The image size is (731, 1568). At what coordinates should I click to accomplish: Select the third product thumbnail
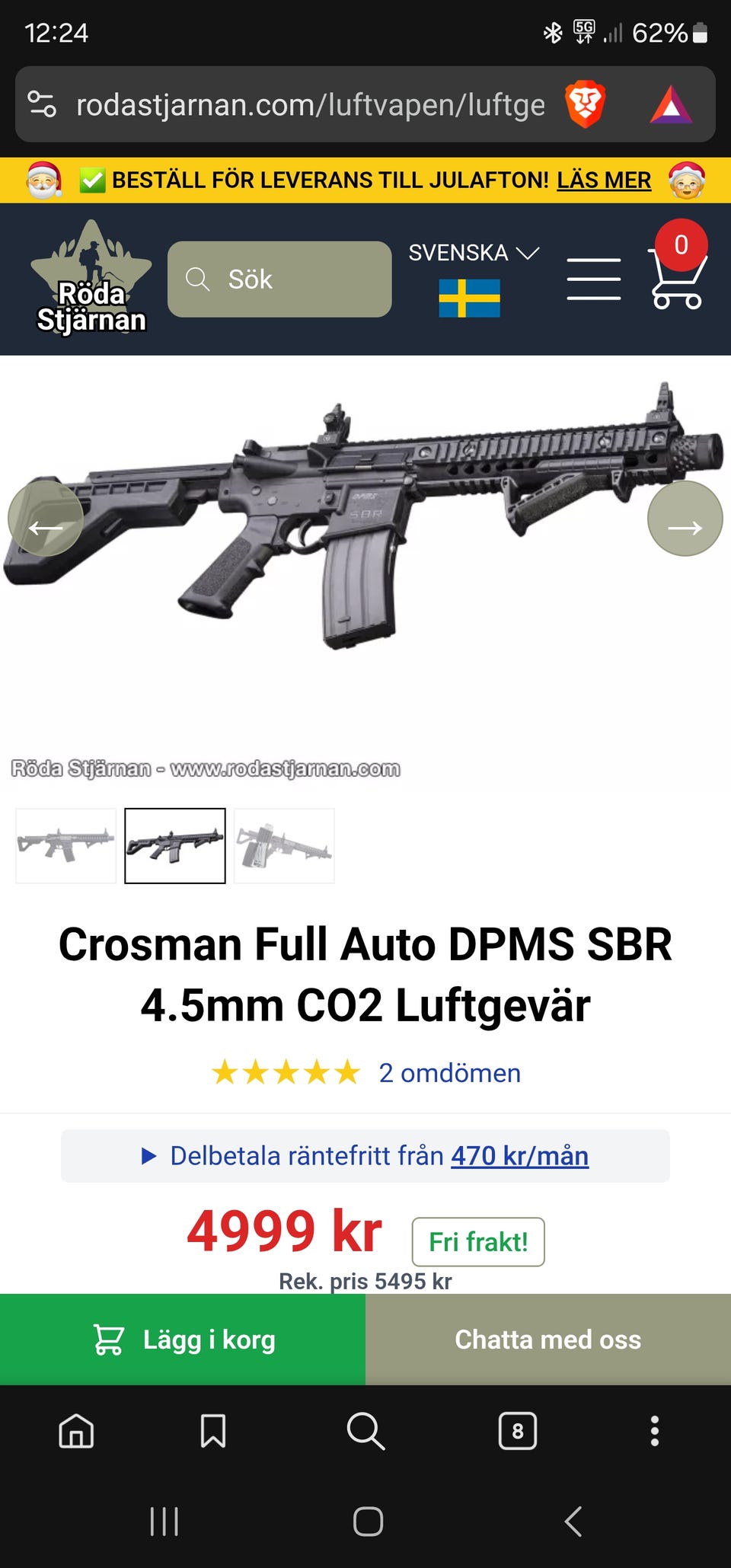pos(284,845)
